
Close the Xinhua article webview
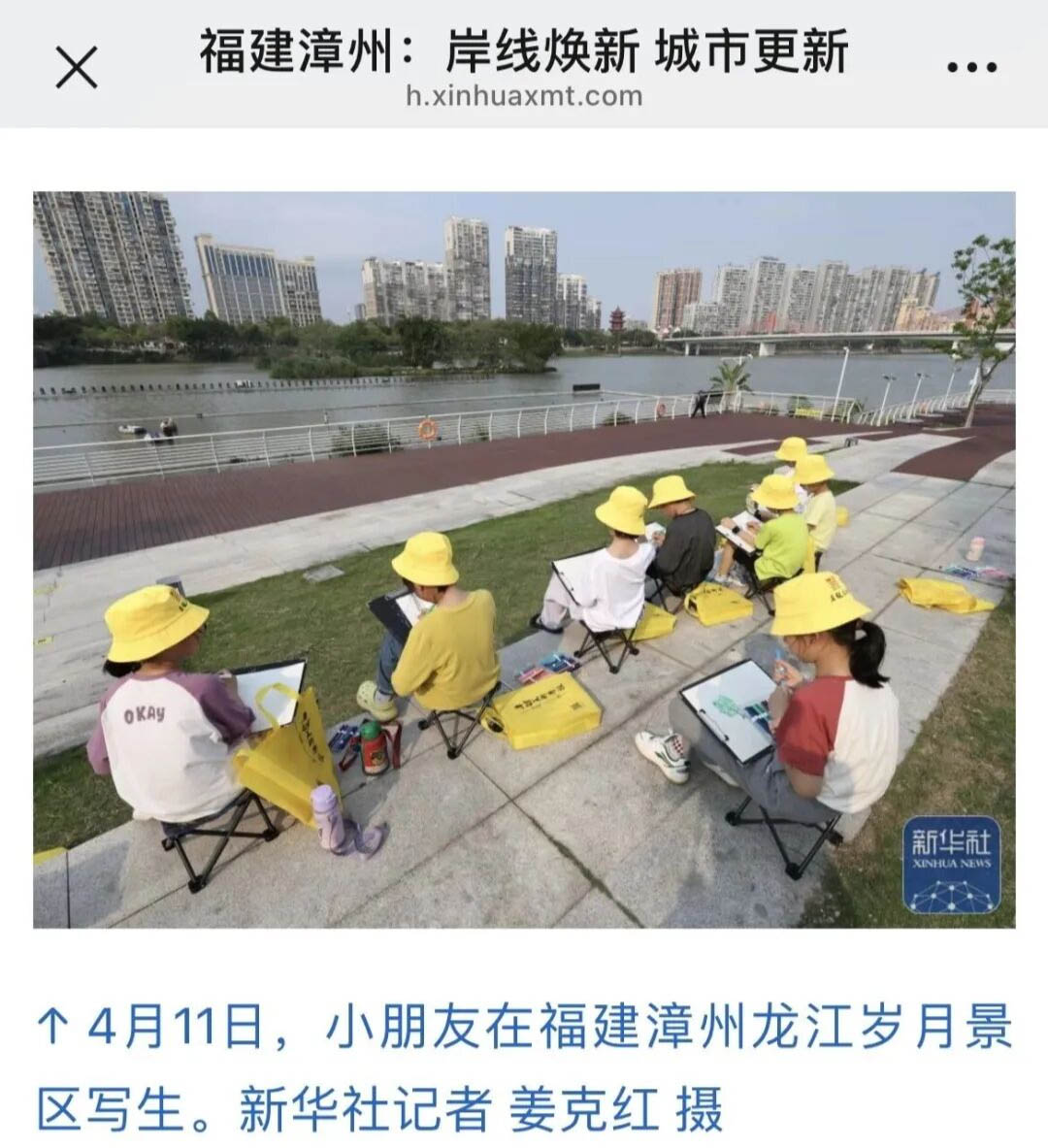tap(76, 68)
